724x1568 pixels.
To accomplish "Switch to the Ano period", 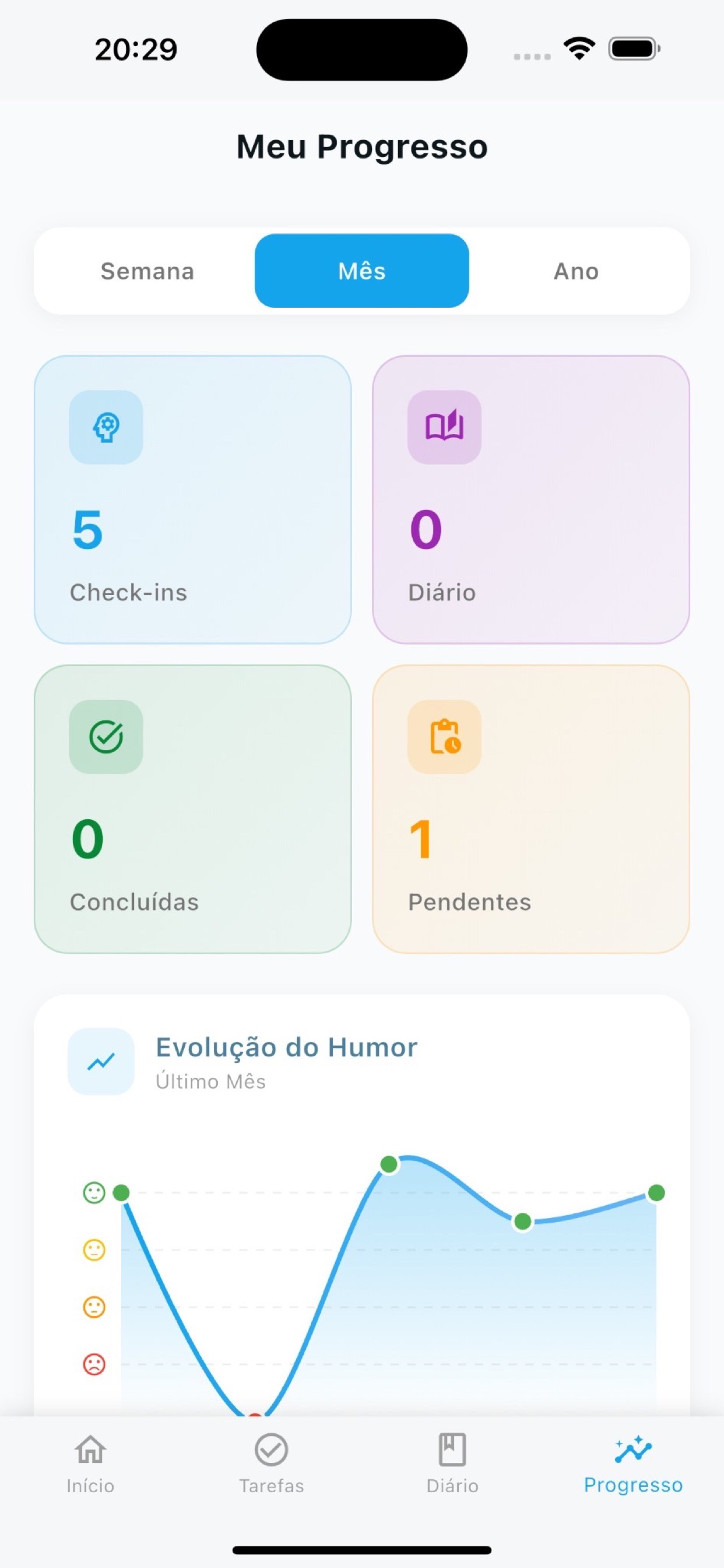I will (575, 271).
